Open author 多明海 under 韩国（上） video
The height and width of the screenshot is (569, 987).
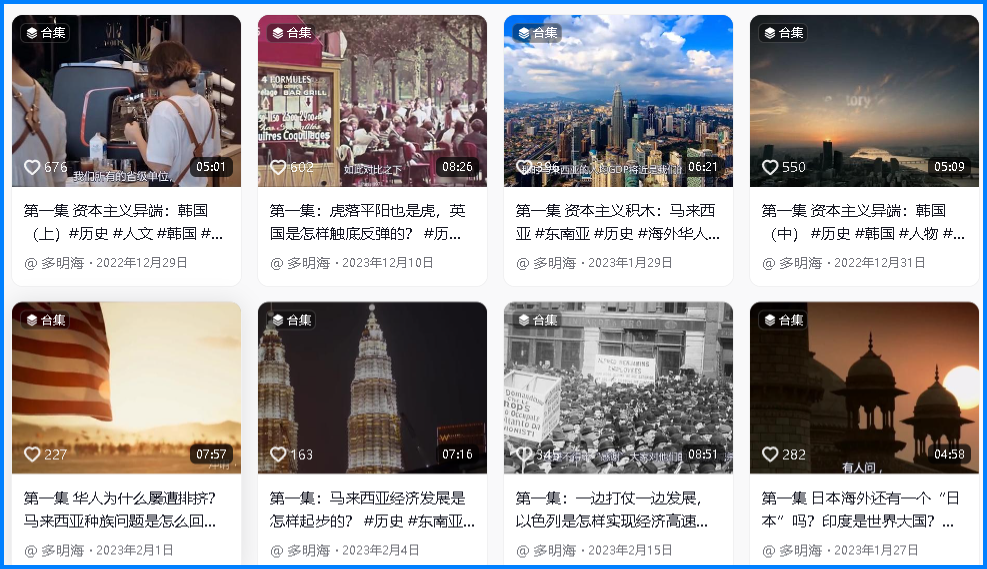[x=63, y=263]
